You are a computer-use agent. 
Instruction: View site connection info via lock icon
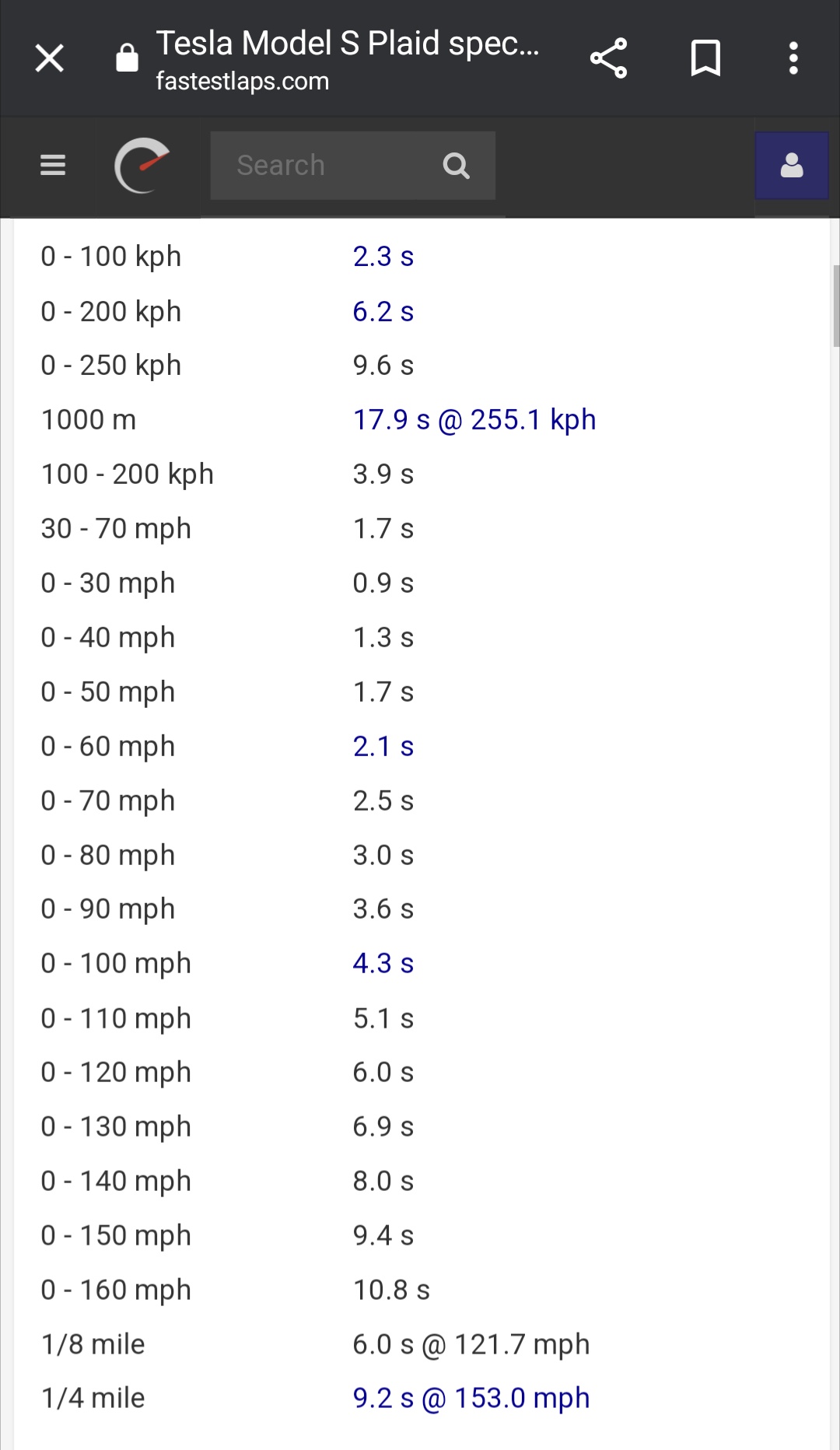click(127, 58)
